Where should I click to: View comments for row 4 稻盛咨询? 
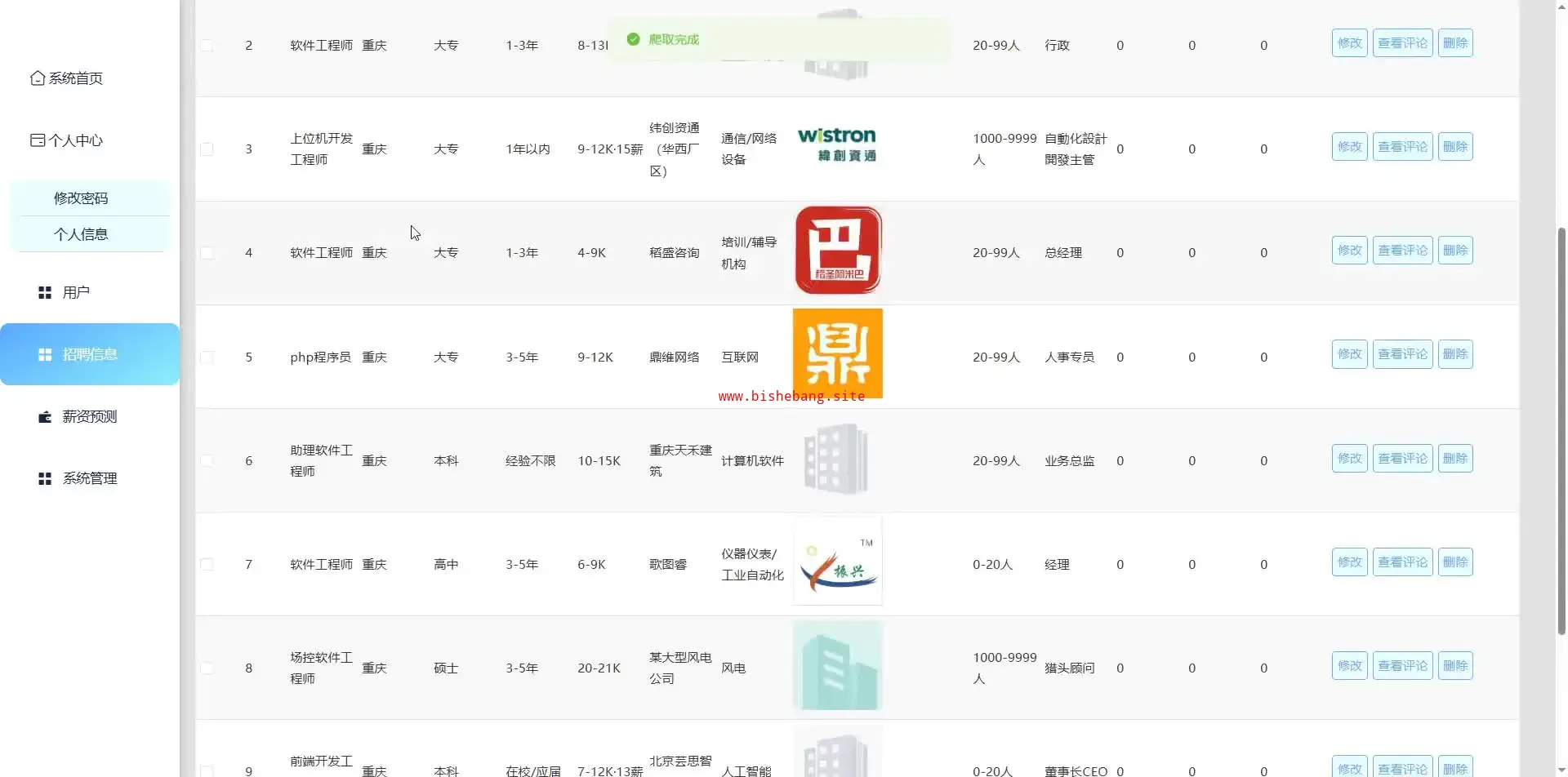coord(1402,251)
